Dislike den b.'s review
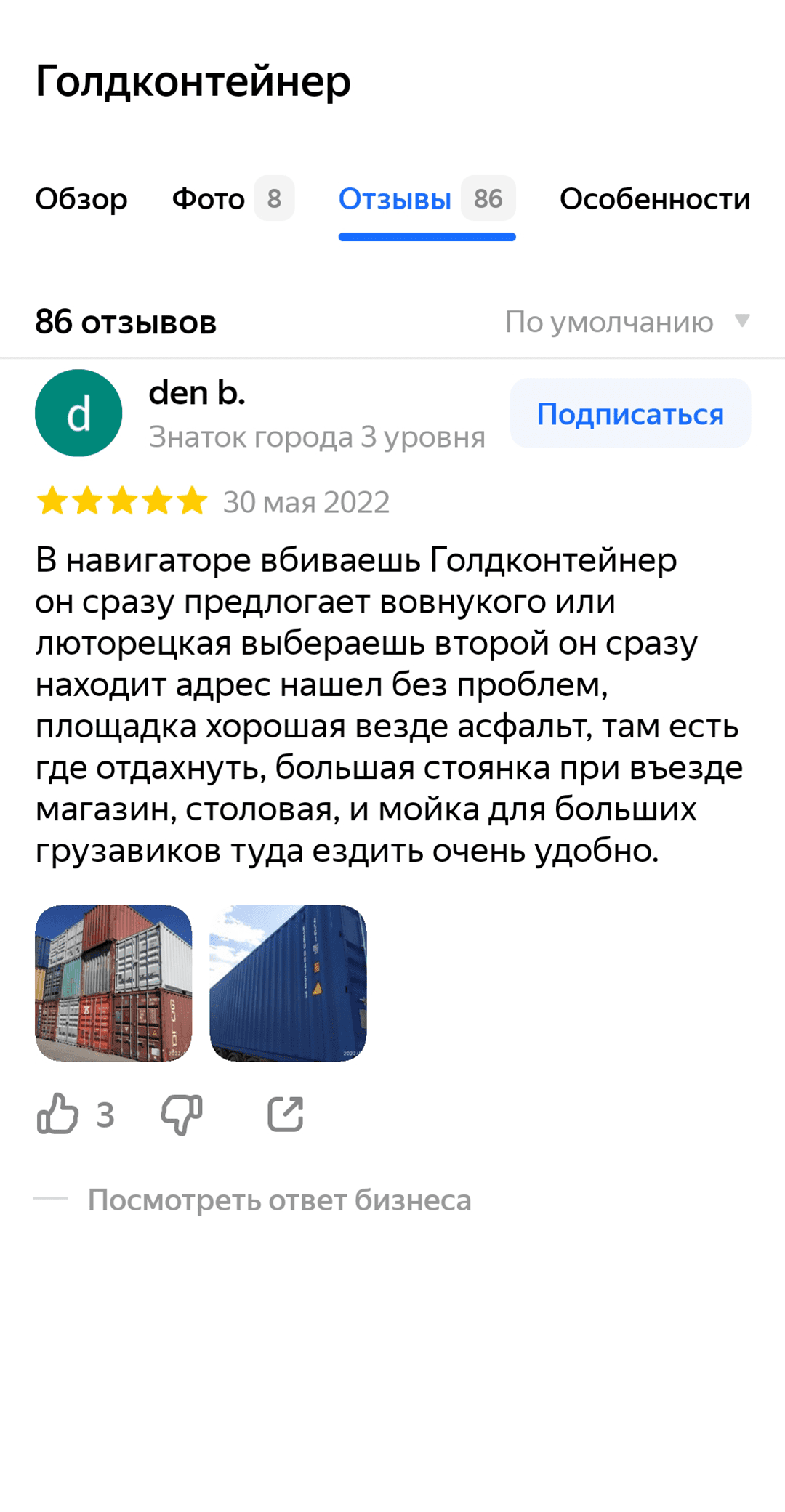This screenshot has height=1512, width=785. coord(182,1114)
